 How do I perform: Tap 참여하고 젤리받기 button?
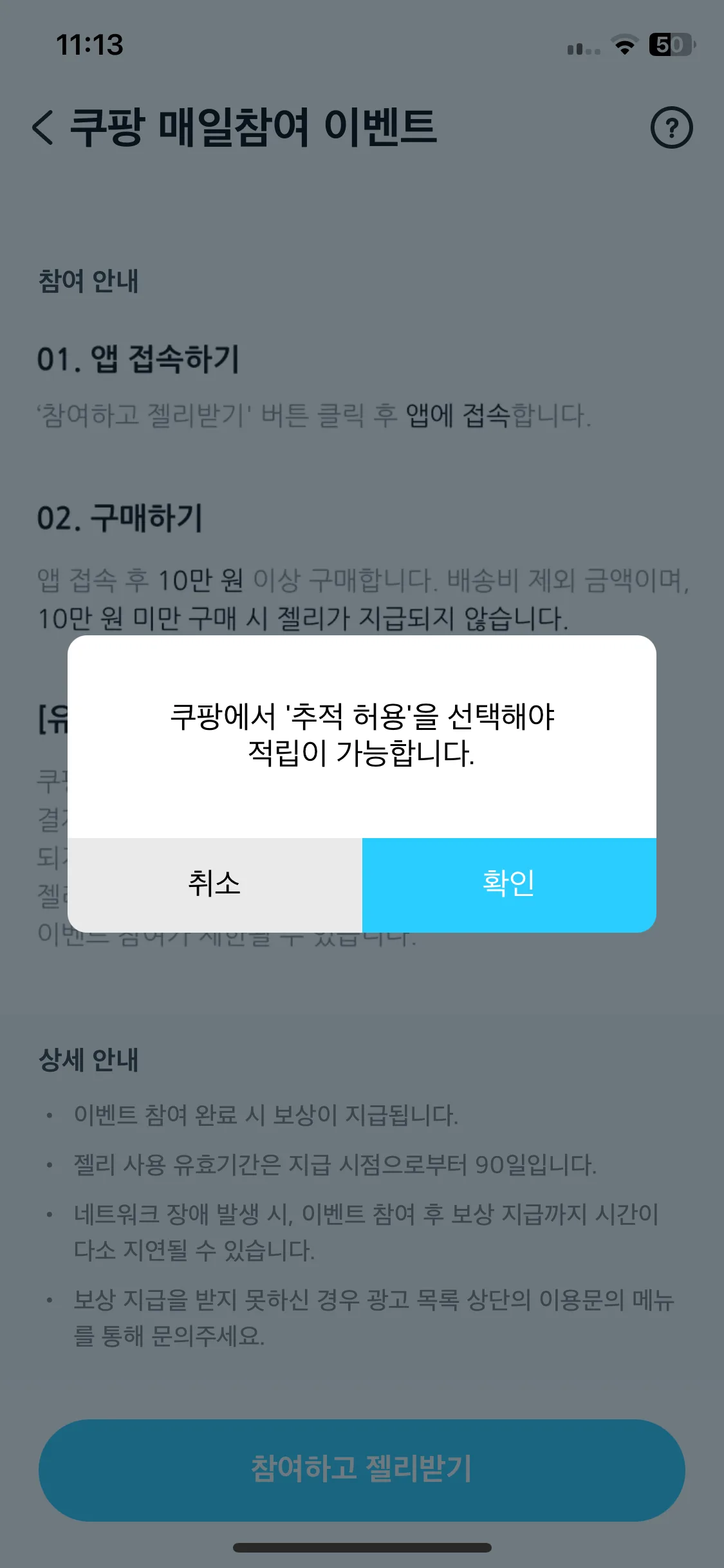(x=362, y=1470)
